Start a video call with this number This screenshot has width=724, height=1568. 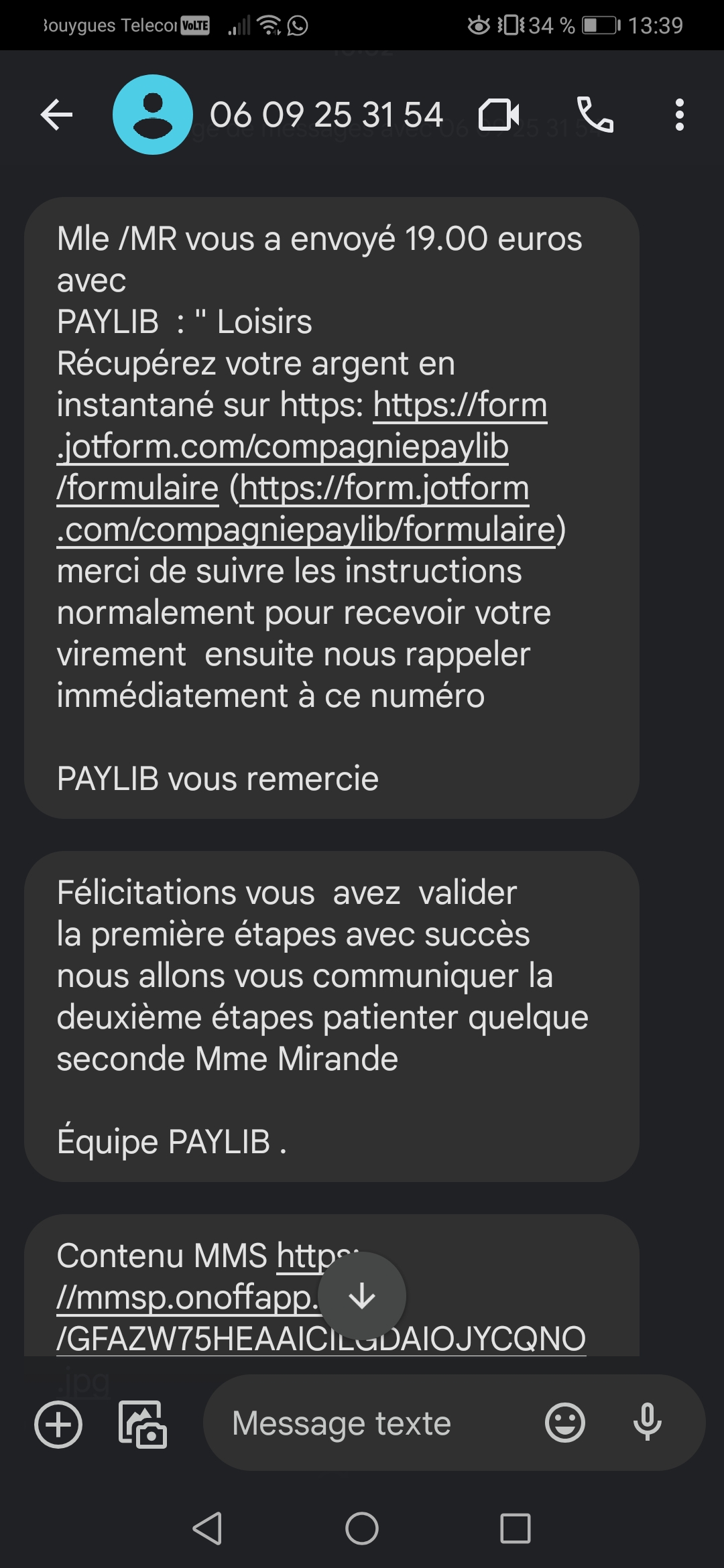pyautogui.click(x=499, y=115)
